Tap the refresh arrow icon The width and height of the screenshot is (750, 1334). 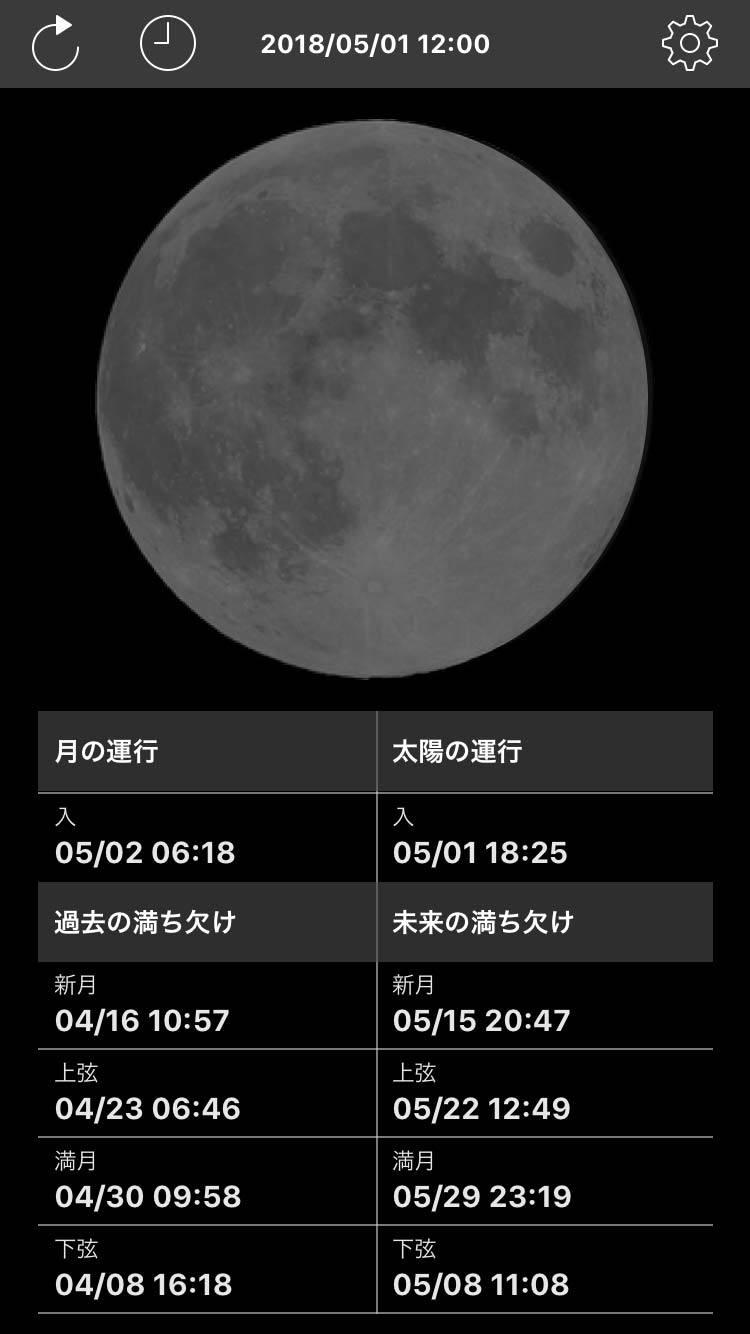55,44
